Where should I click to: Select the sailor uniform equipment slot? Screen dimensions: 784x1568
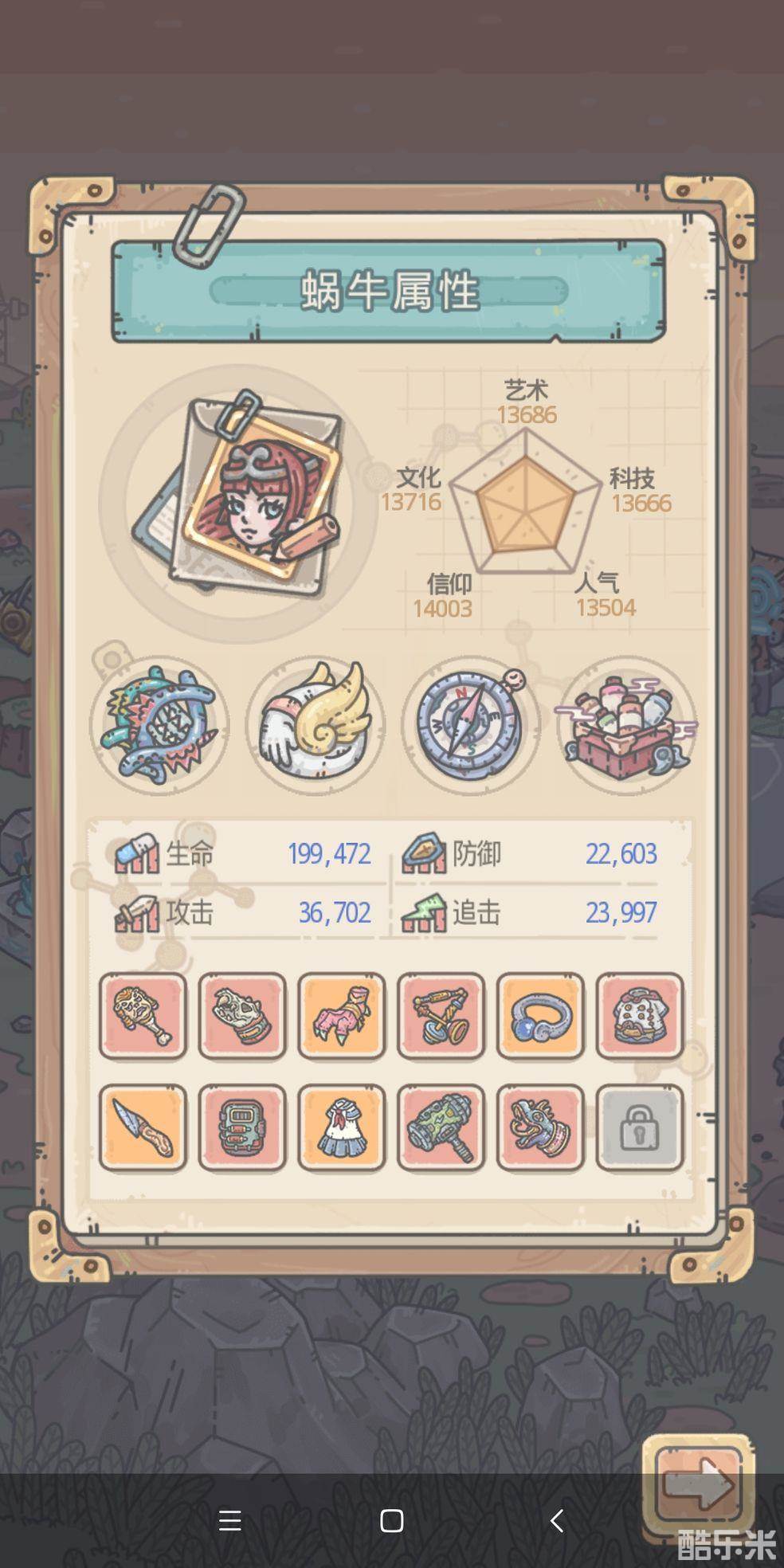(x=342, y=1127)
